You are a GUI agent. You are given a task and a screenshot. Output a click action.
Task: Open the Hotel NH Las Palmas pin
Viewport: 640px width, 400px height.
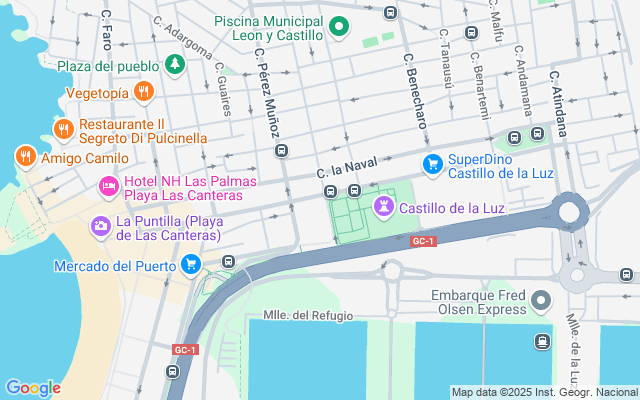pos(109,186)
